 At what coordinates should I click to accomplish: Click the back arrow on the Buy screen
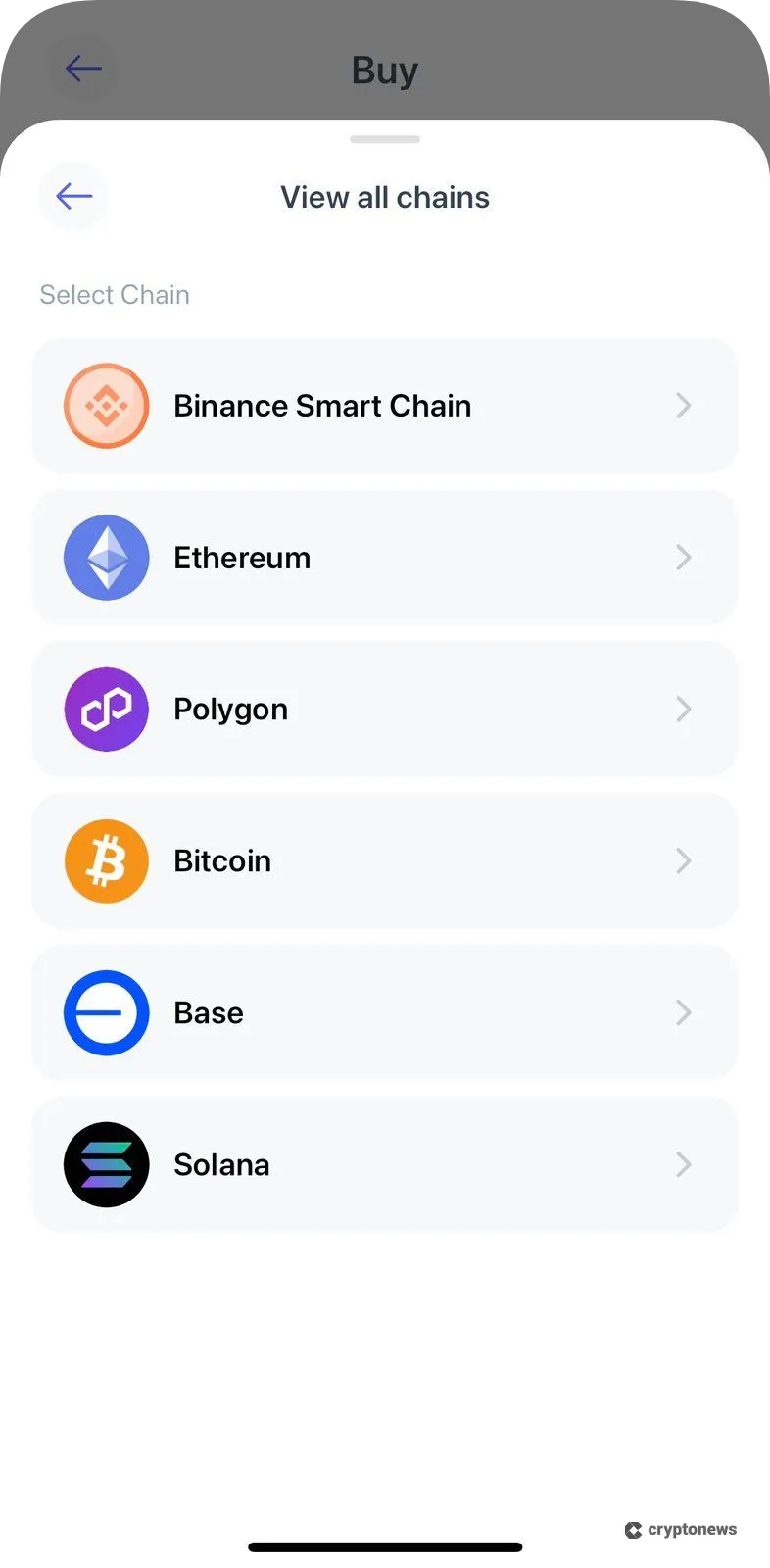click(83, 69)
